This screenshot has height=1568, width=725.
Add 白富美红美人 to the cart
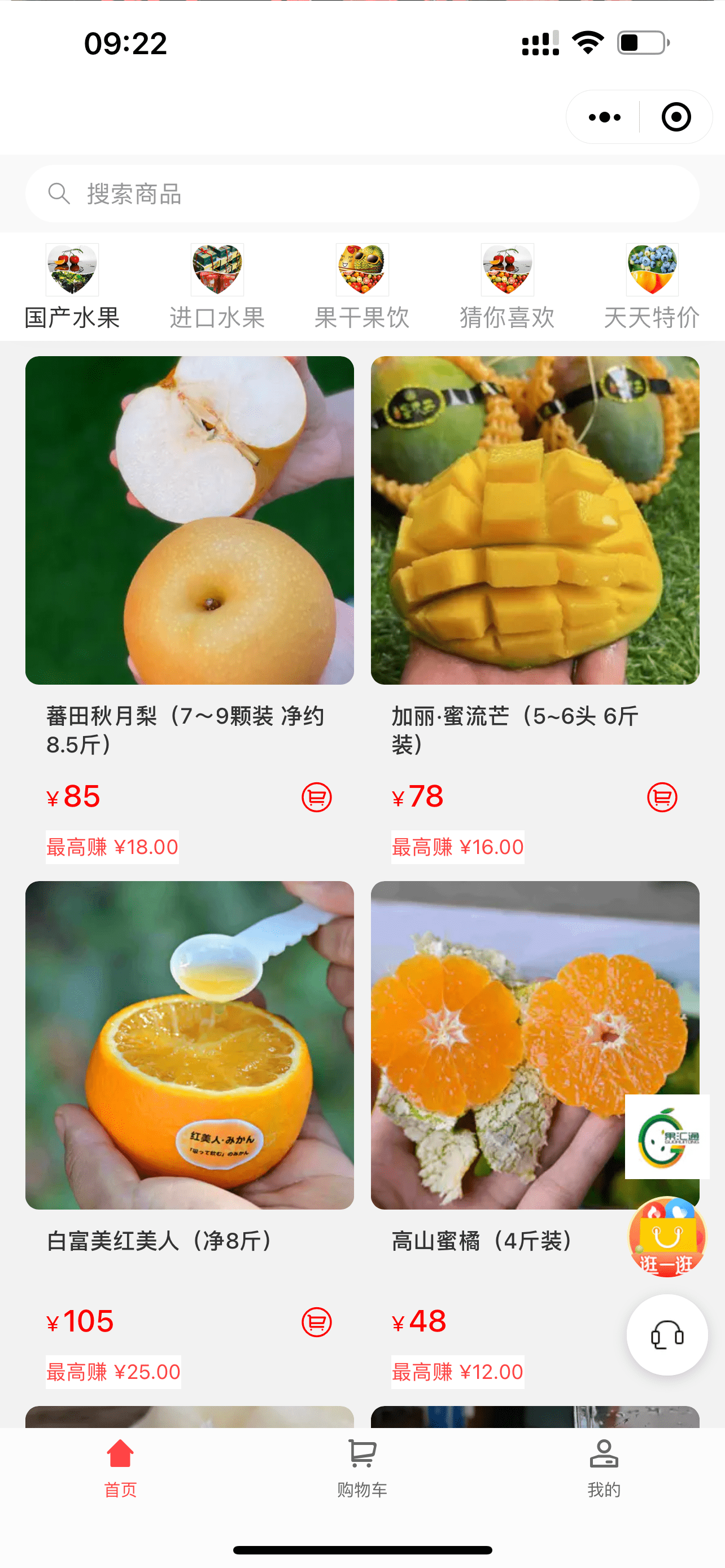[x=317, y=1322]
